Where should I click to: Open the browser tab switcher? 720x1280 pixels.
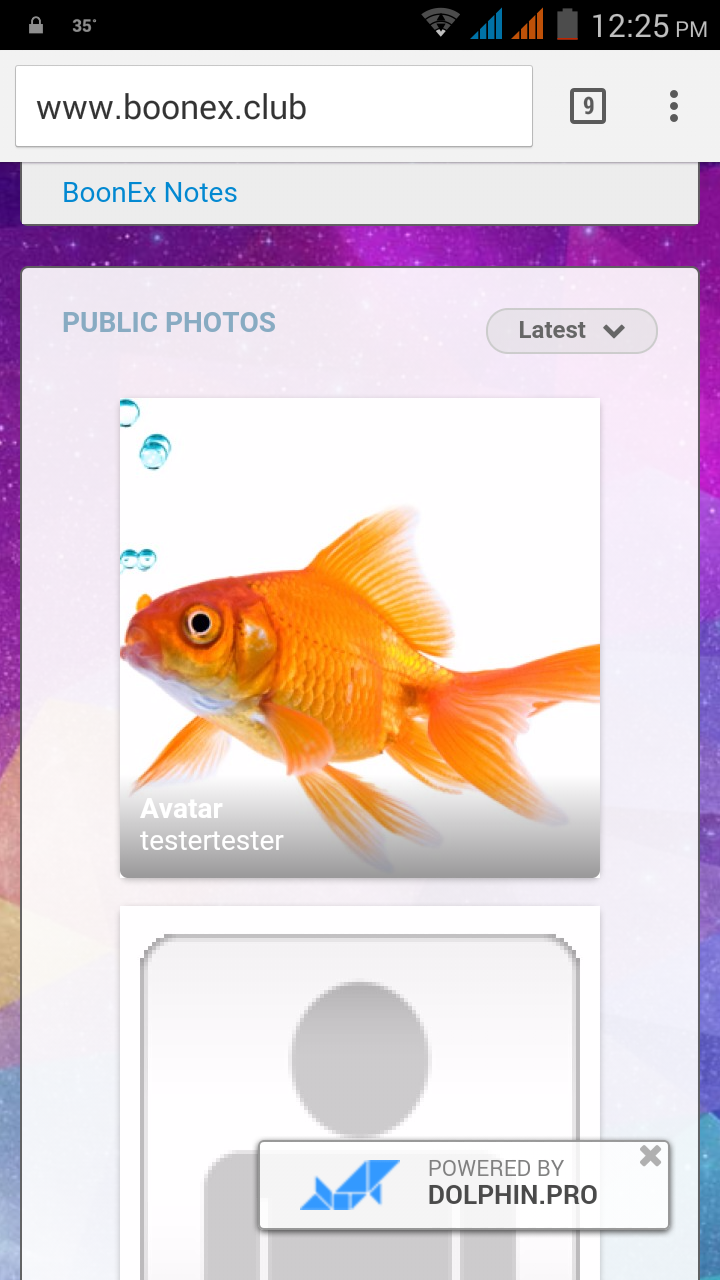588,106
